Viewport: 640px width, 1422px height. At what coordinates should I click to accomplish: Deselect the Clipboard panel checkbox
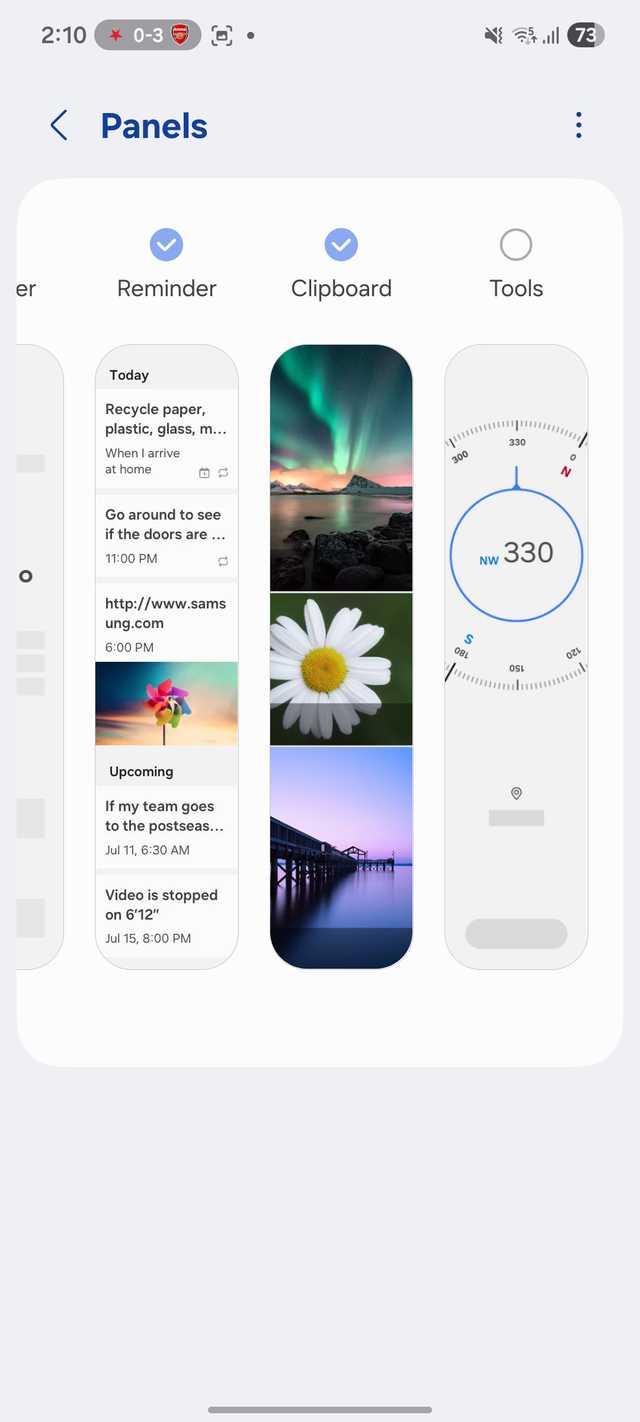(x=341, y=244)
